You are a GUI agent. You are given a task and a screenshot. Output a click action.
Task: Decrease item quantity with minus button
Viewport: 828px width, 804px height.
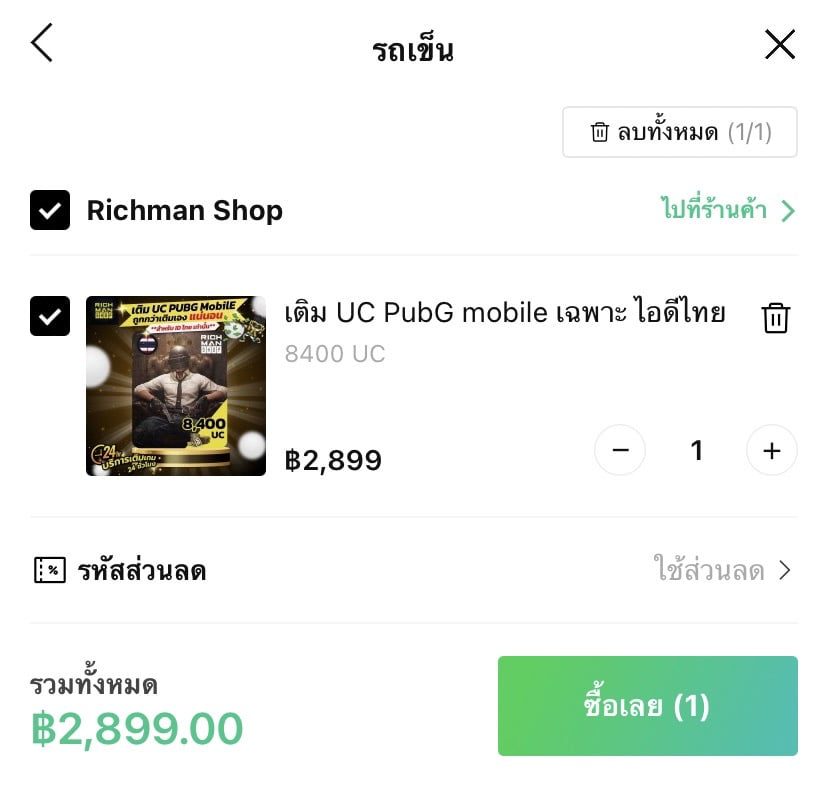[620, 450]
